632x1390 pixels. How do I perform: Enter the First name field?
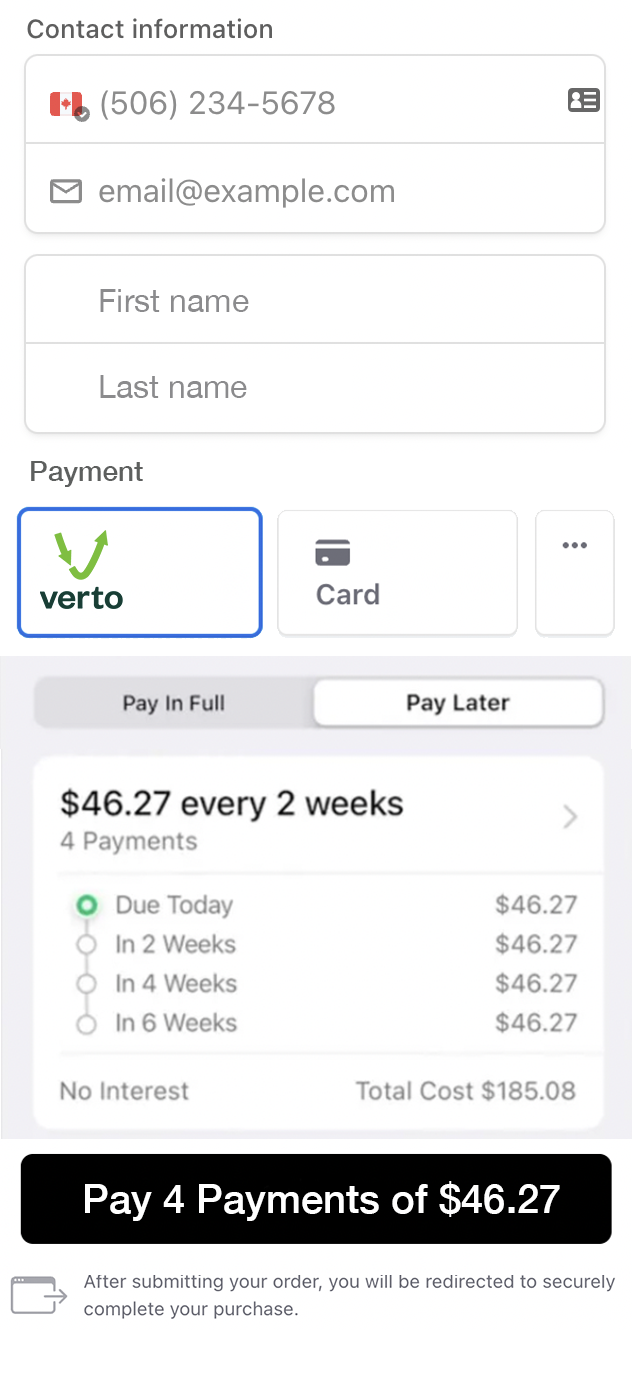pos(315,300)
